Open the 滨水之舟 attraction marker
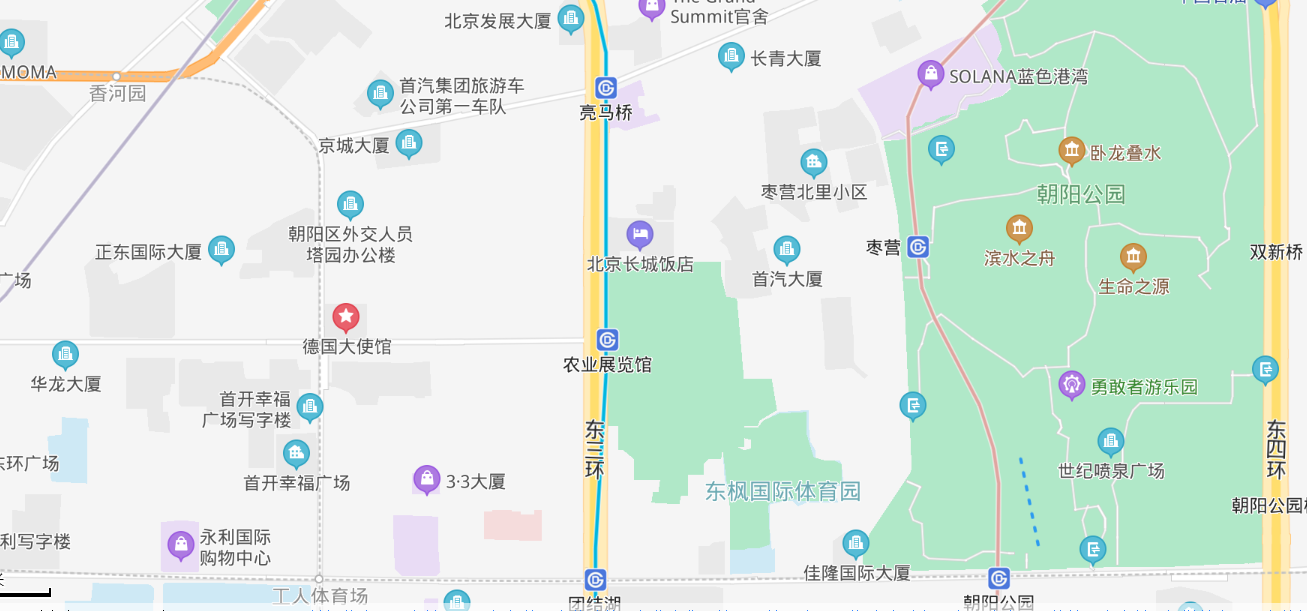The height and width of the screenshot is (611, 1307). point(1019,229)
